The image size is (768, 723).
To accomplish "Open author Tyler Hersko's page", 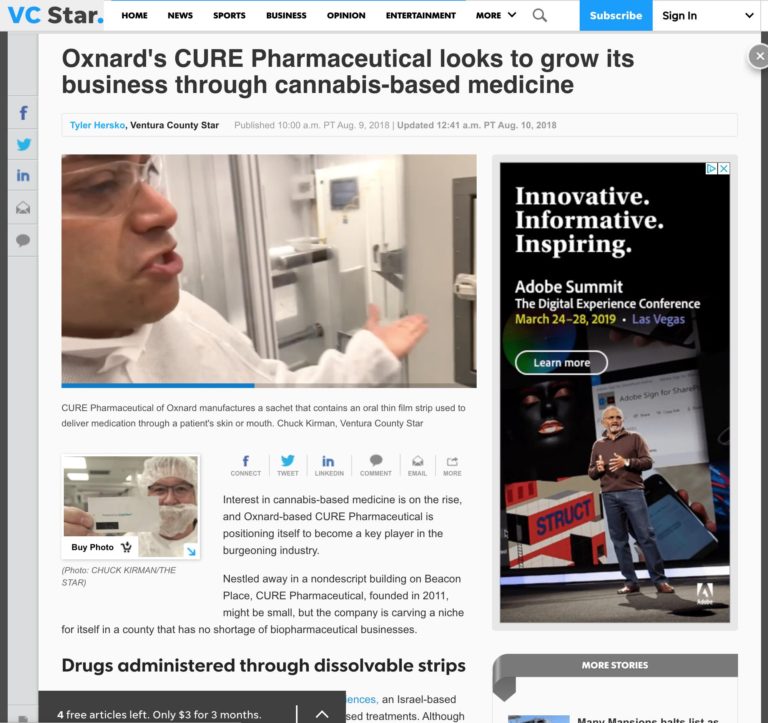I will 97,126.
